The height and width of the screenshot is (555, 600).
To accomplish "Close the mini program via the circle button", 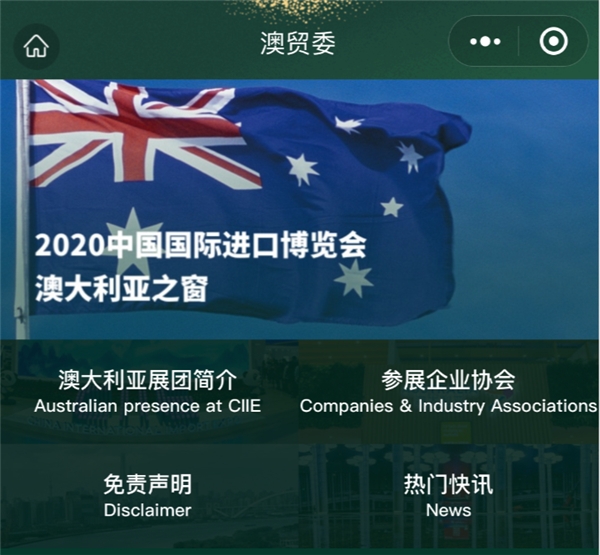I will tap(552, 42).
